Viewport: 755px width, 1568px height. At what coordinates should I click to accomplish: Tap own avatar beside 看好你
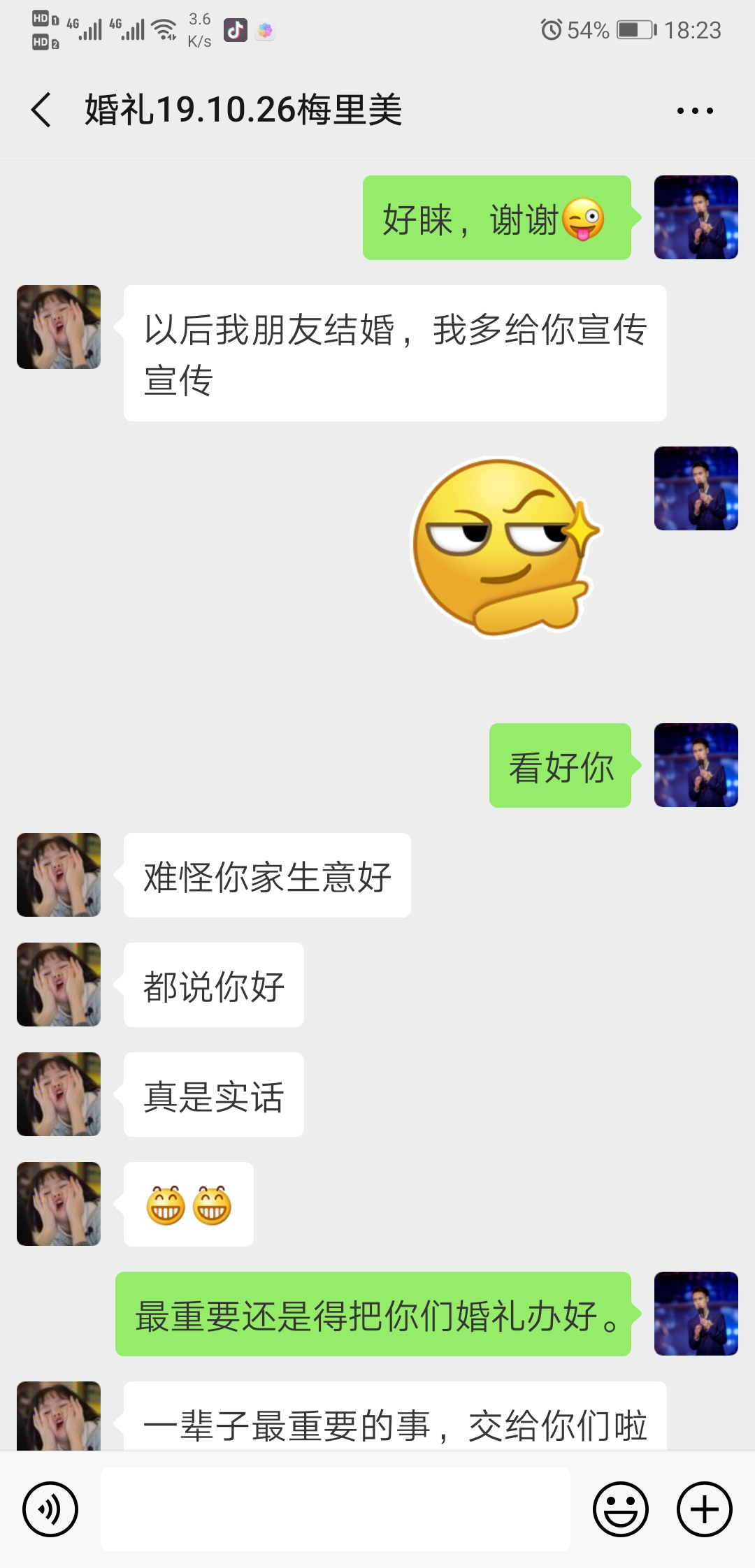click(696, 765)
